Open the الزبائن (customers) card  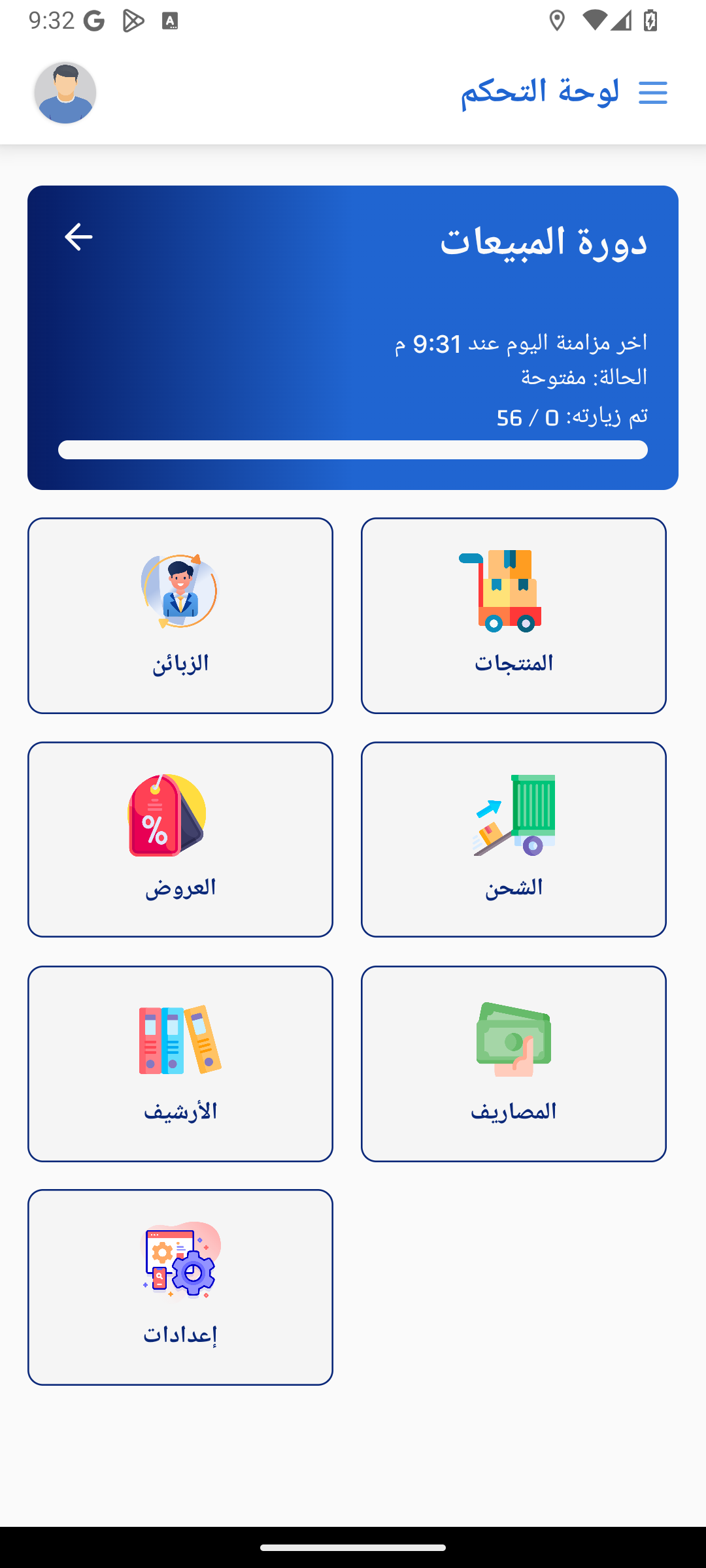[x=180, y=615]
